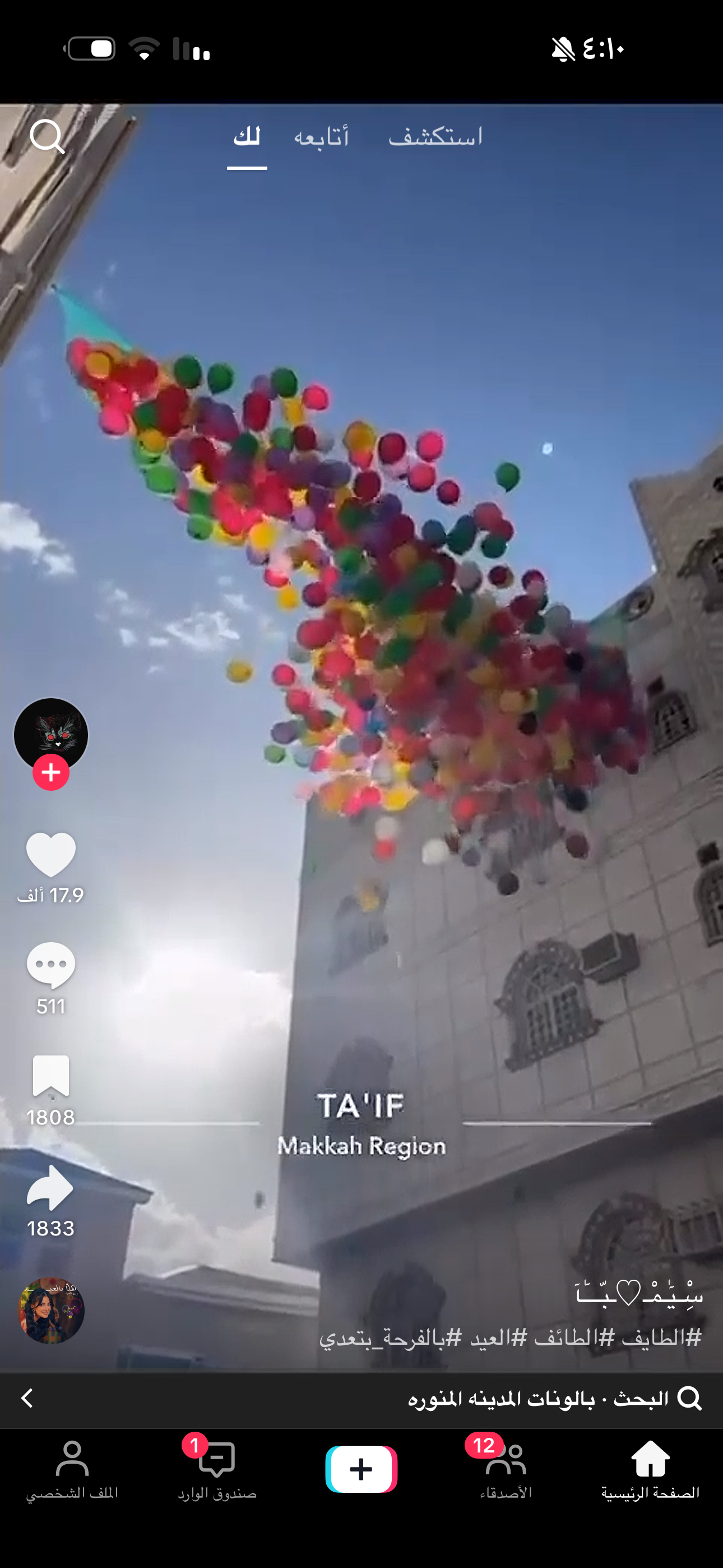Open the الأصدقاء tab
The image size is (723, 1568).
(x=506, y=1469)
